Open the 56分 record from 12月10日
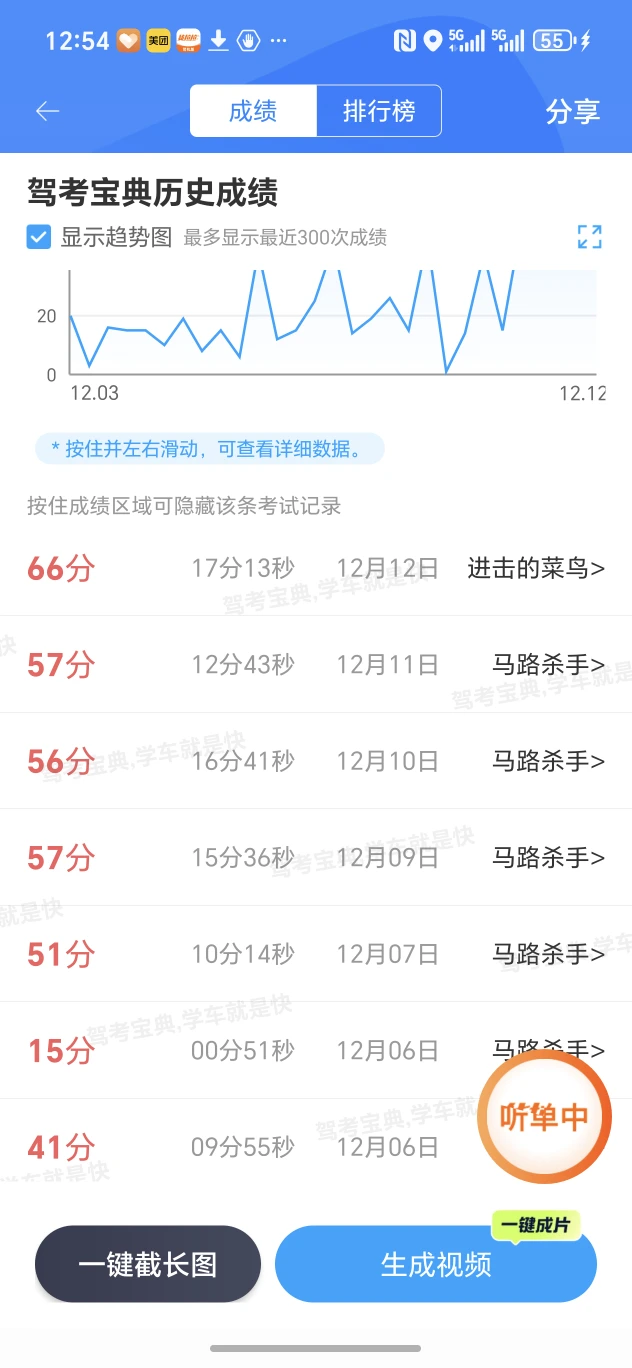This screenshot has height=1368, width=632. click(315, 761)
